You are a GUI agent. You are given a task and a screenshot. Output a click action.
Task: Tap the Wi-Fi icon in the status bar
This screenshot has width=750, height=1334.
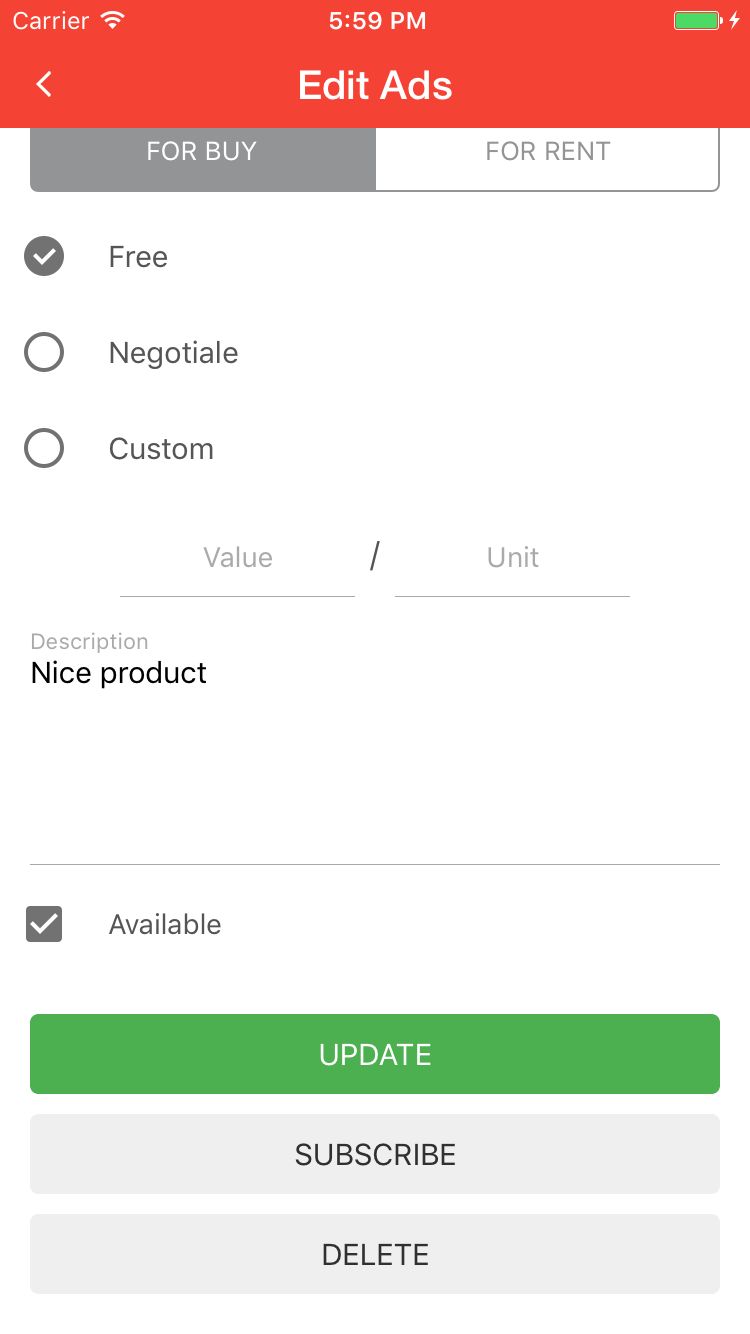tap(111, 19)
